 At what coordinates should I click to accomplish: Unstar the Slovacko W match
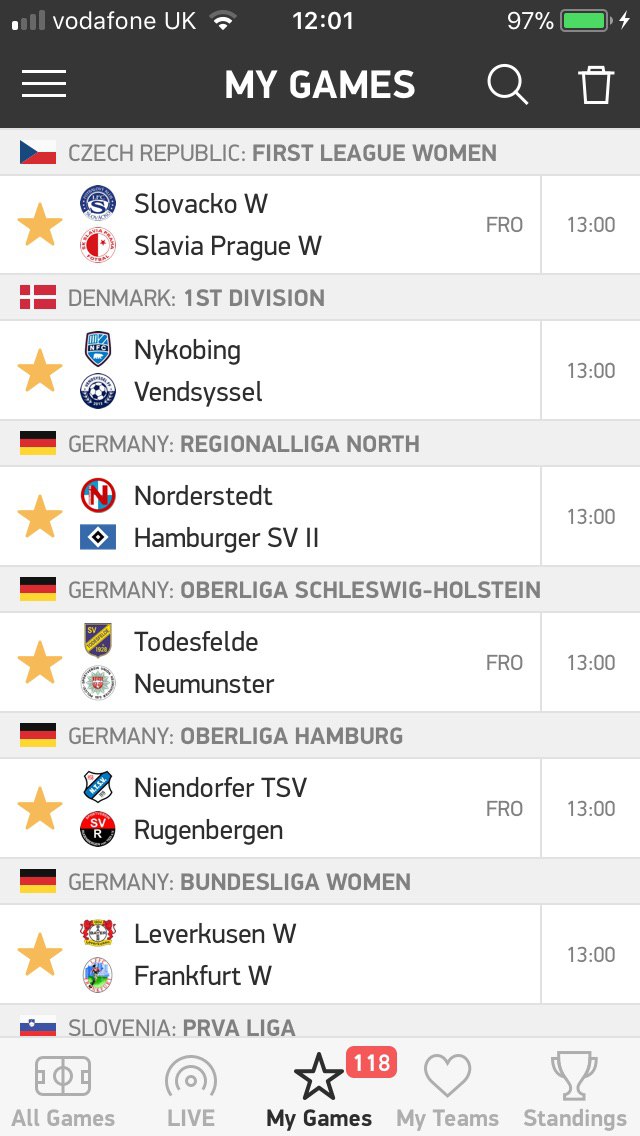40,225
